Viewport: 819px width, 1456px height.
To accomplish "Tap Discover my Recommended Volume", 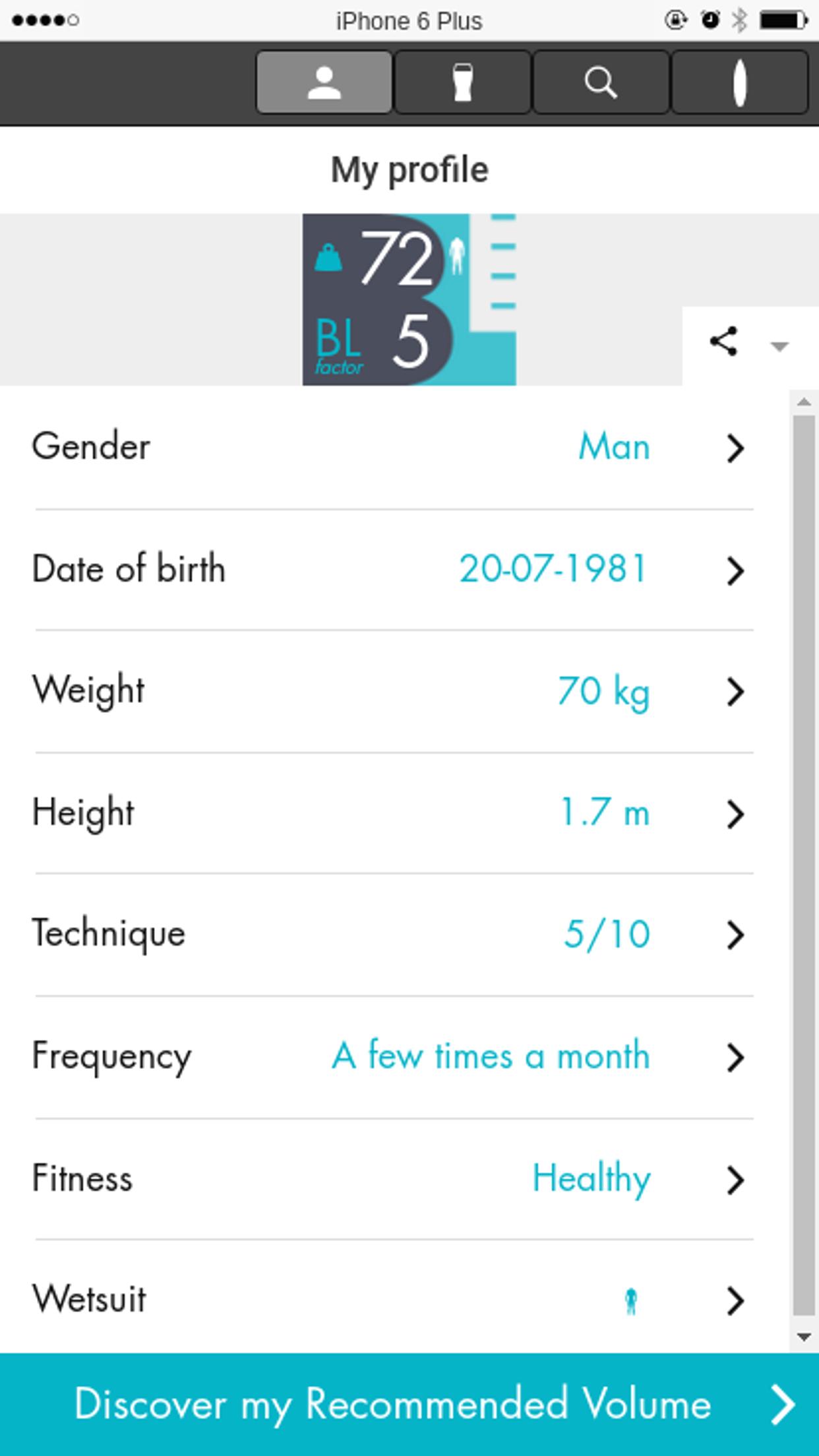I will coord(409,1404).
